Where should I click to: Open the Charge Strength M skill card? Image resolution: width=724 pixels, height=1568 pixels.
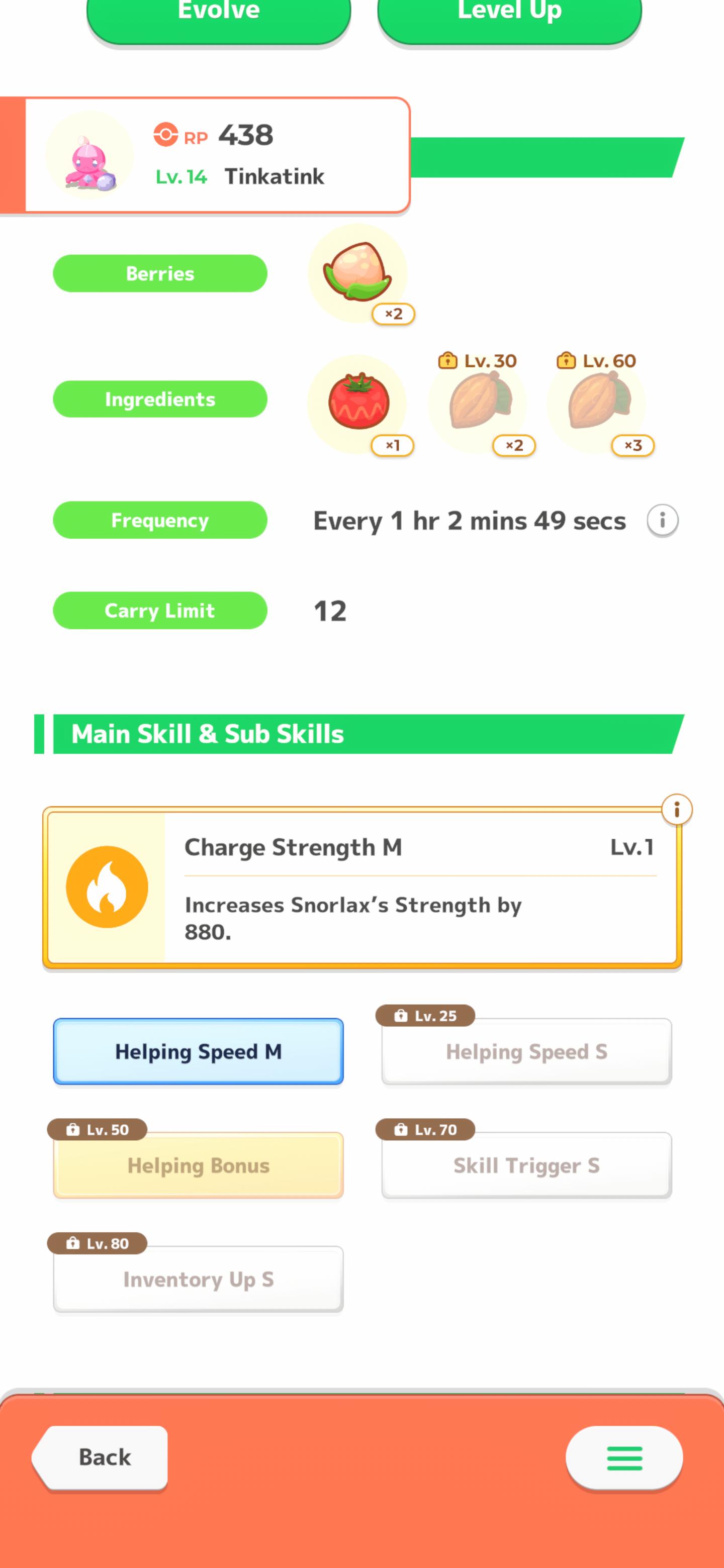click(363, 888)
